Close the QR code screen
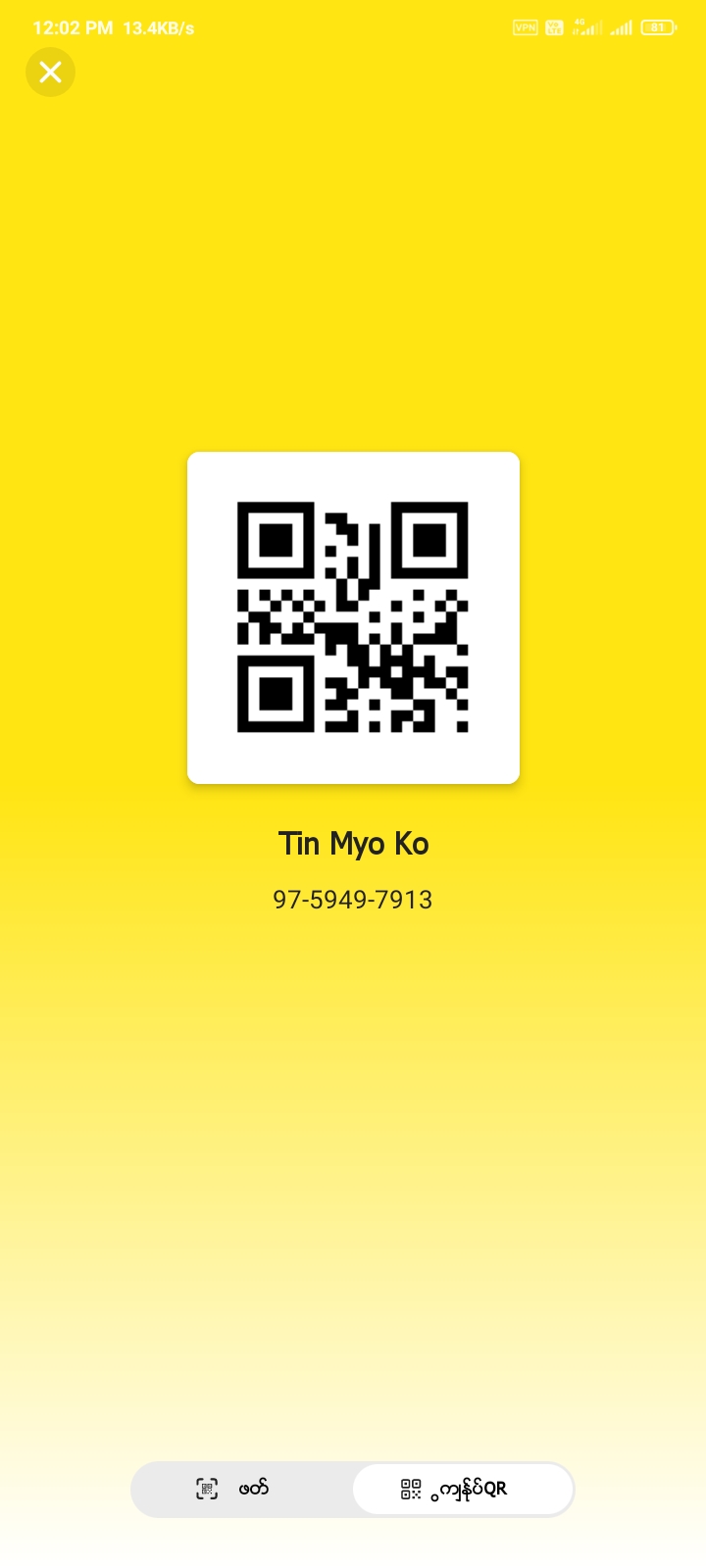Viewport: 706px width, 1568px height. pos(50,73)
